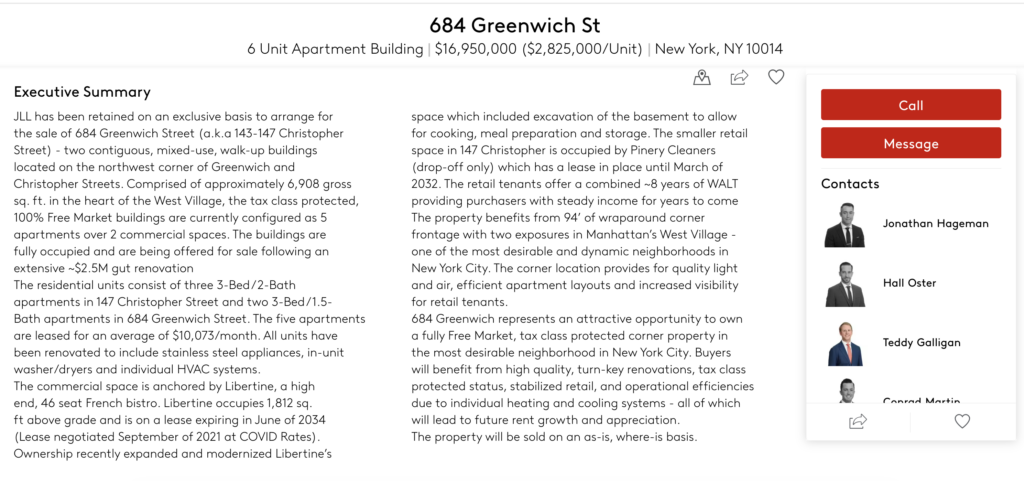Tap the red Call button
Screen dimensions: 1024x481
(910, 105)
